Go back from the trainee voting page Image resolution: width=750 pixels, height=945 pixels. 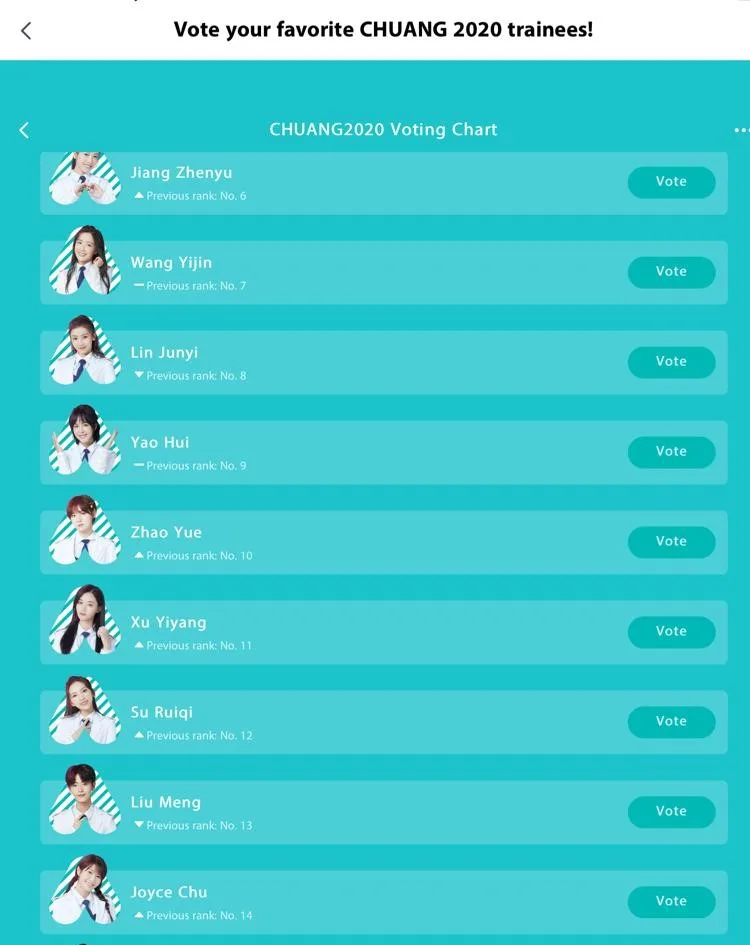coord(26,30)
